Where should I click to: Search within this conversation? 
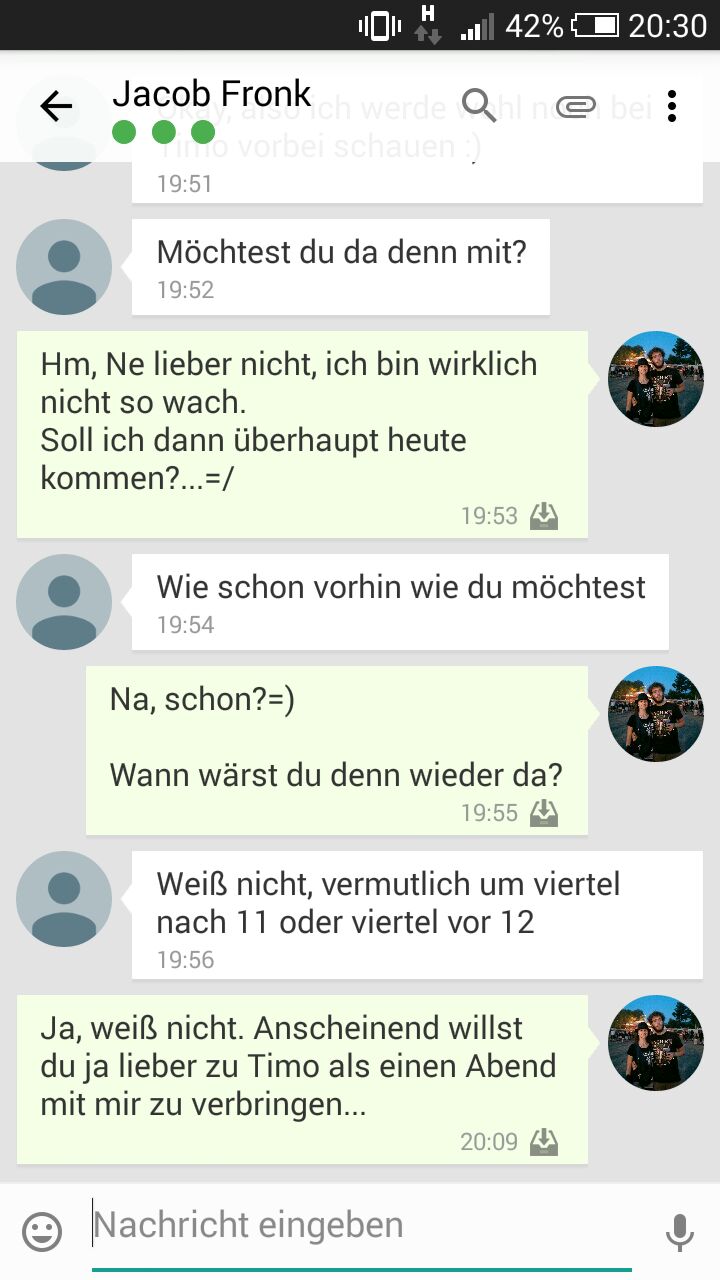click(x=479, y=105)
